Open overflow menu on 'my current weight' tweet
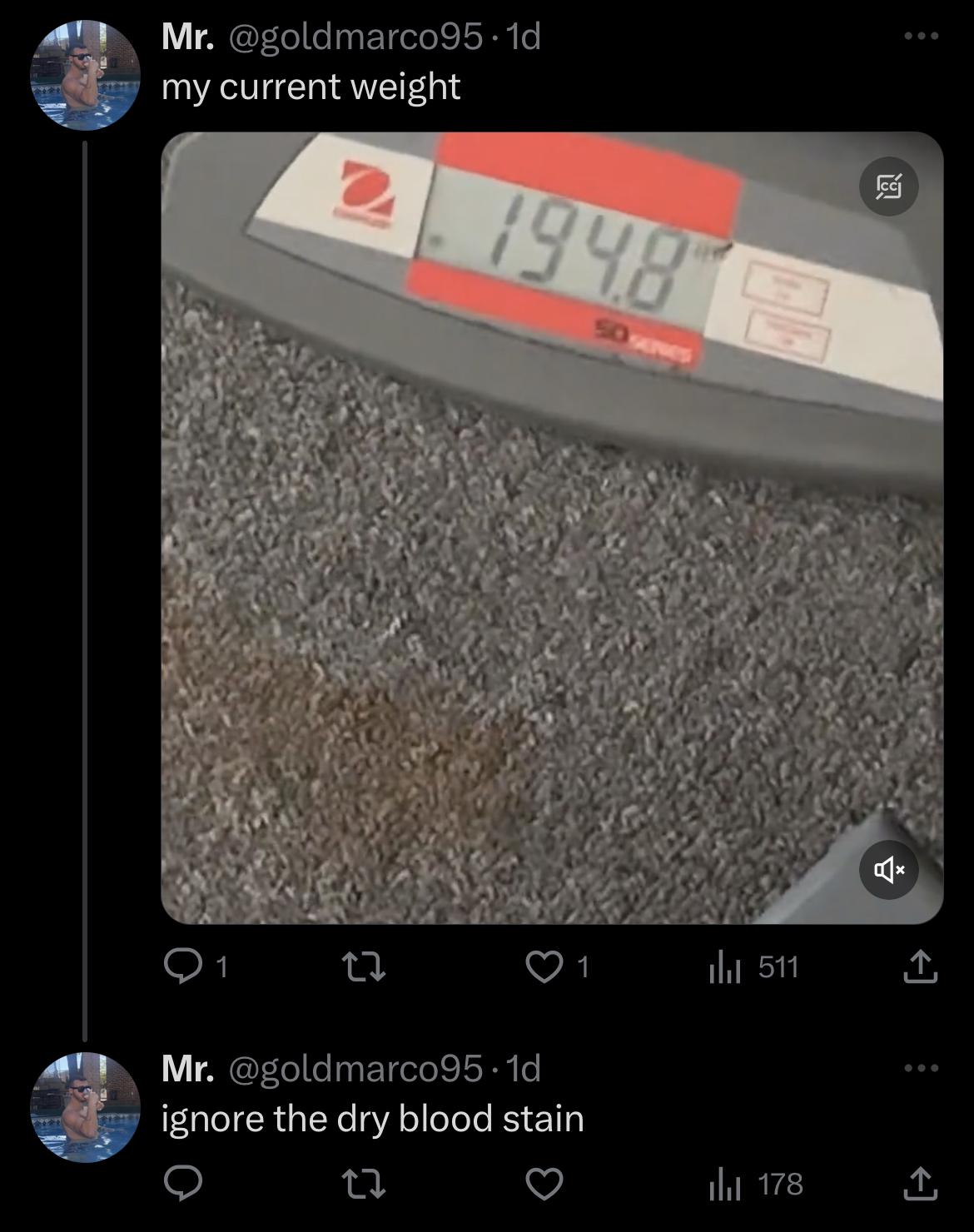The image size is (974, 1232). coord(922,36)
